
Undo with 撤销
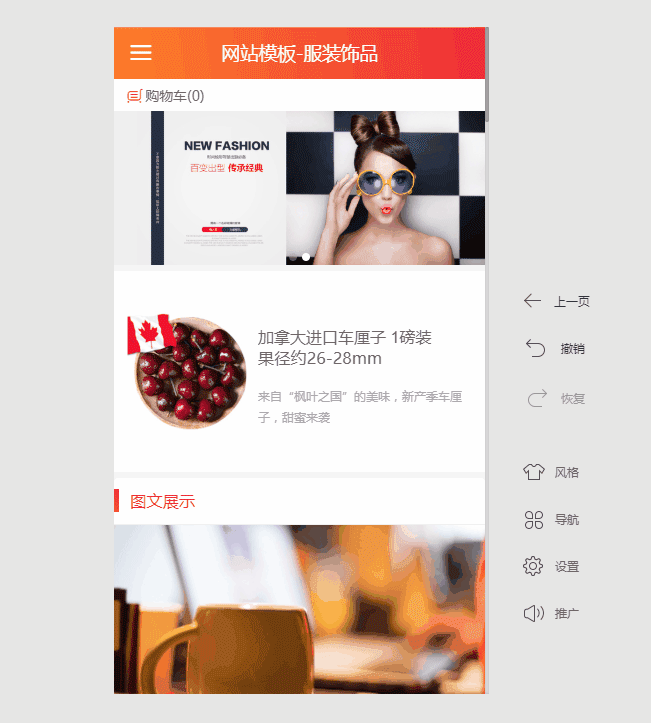[x=556, y=349]
